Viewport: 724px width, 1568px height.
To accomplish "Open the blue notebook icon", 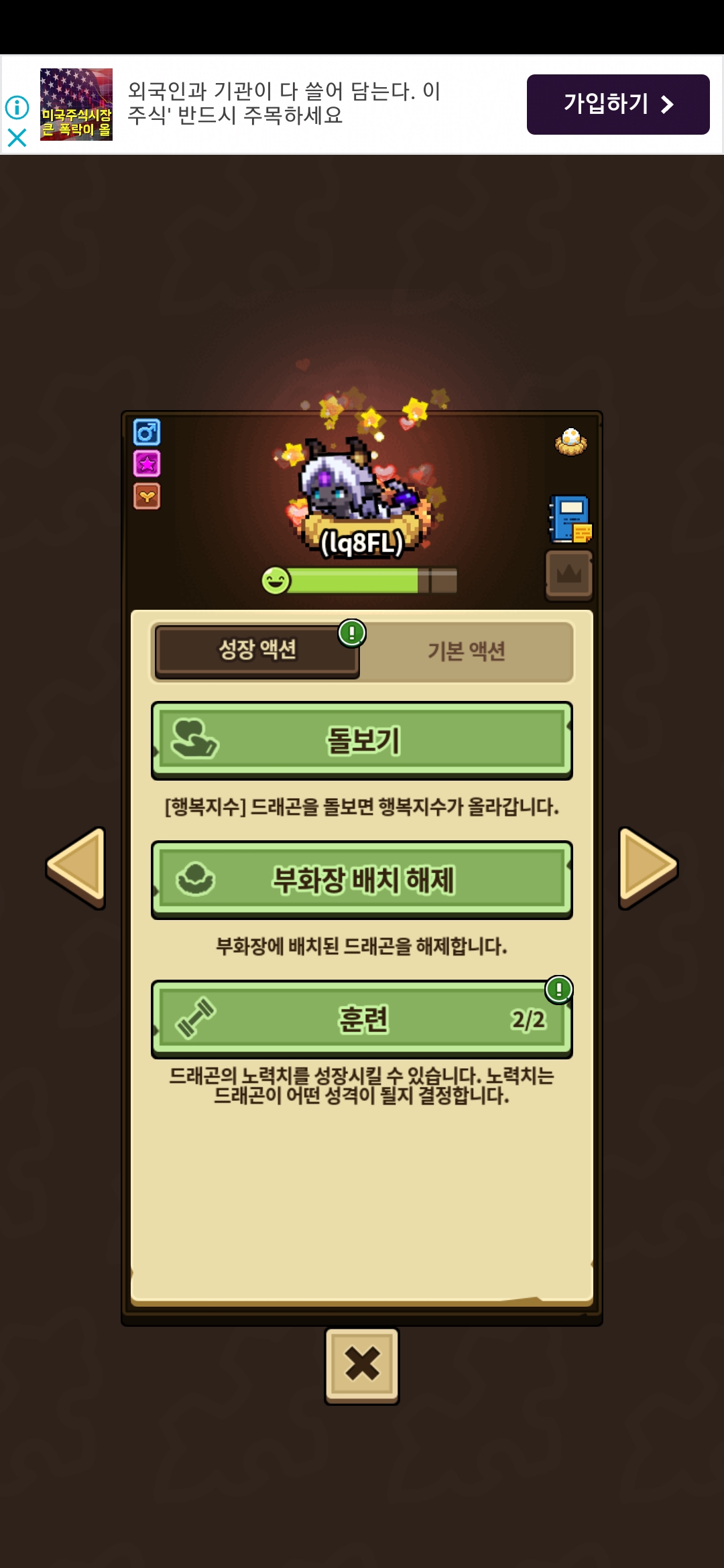I will (570, 519).
